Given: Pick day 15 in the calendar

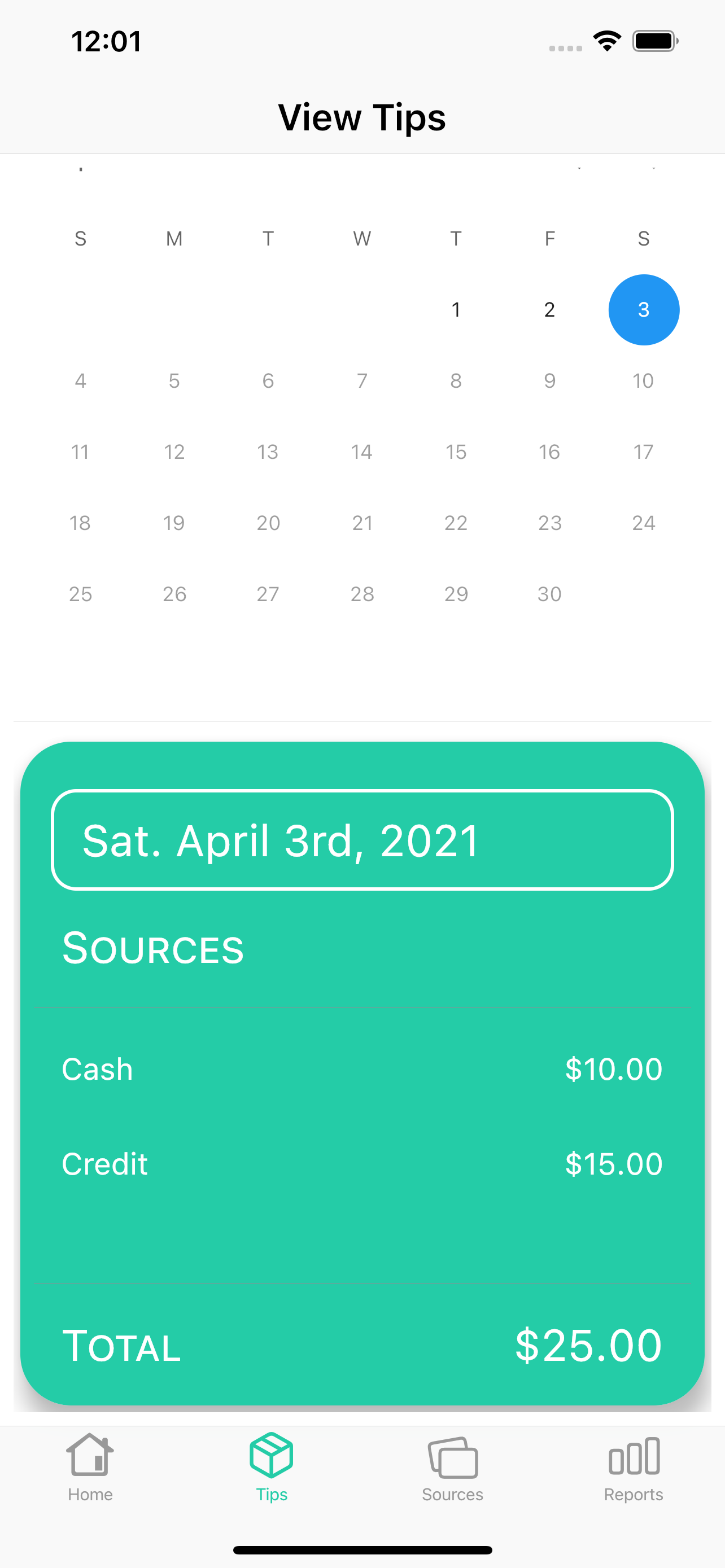Looking at the screenshot, I should click(456, 452).
